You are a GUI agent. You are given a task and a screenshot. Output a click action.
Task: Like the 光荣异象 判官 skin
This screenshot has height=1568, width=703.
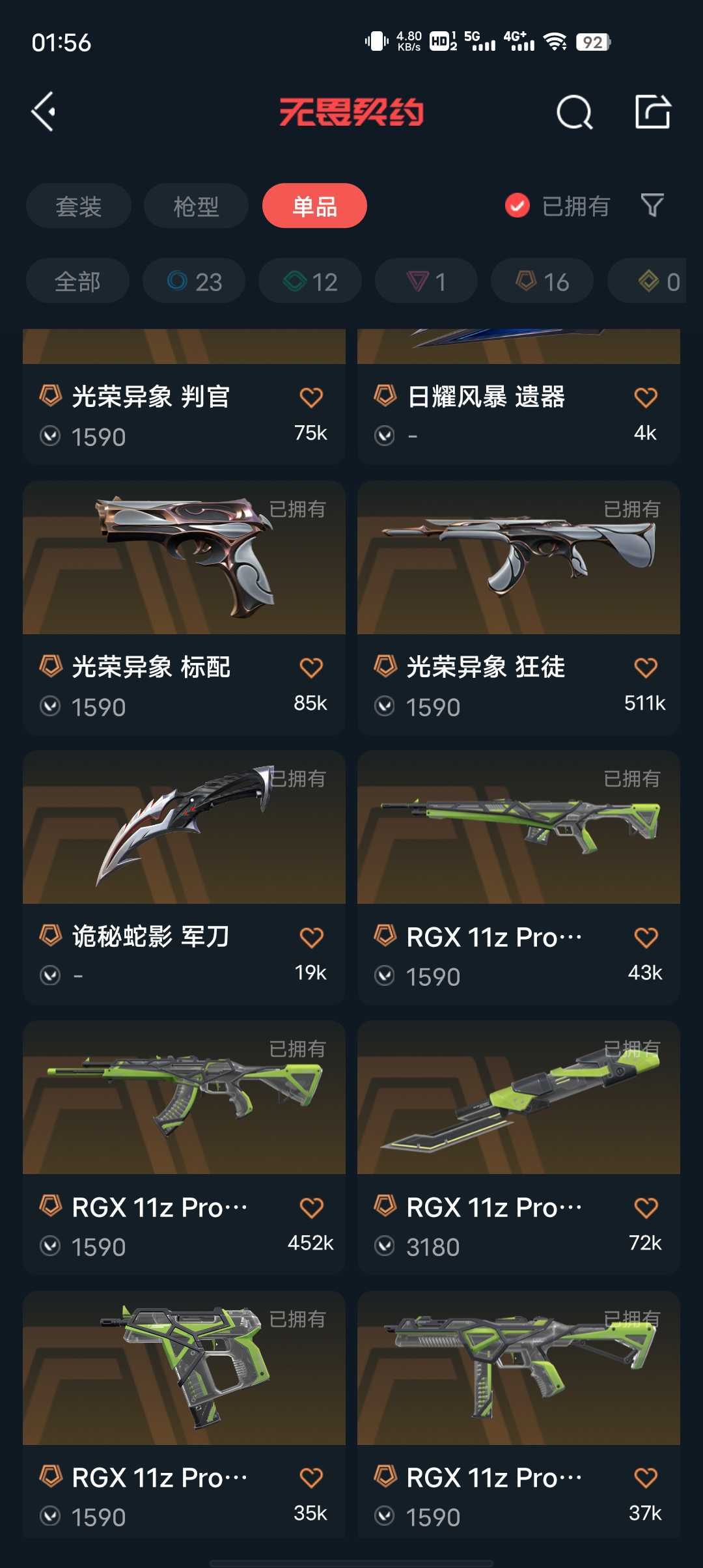311,397
